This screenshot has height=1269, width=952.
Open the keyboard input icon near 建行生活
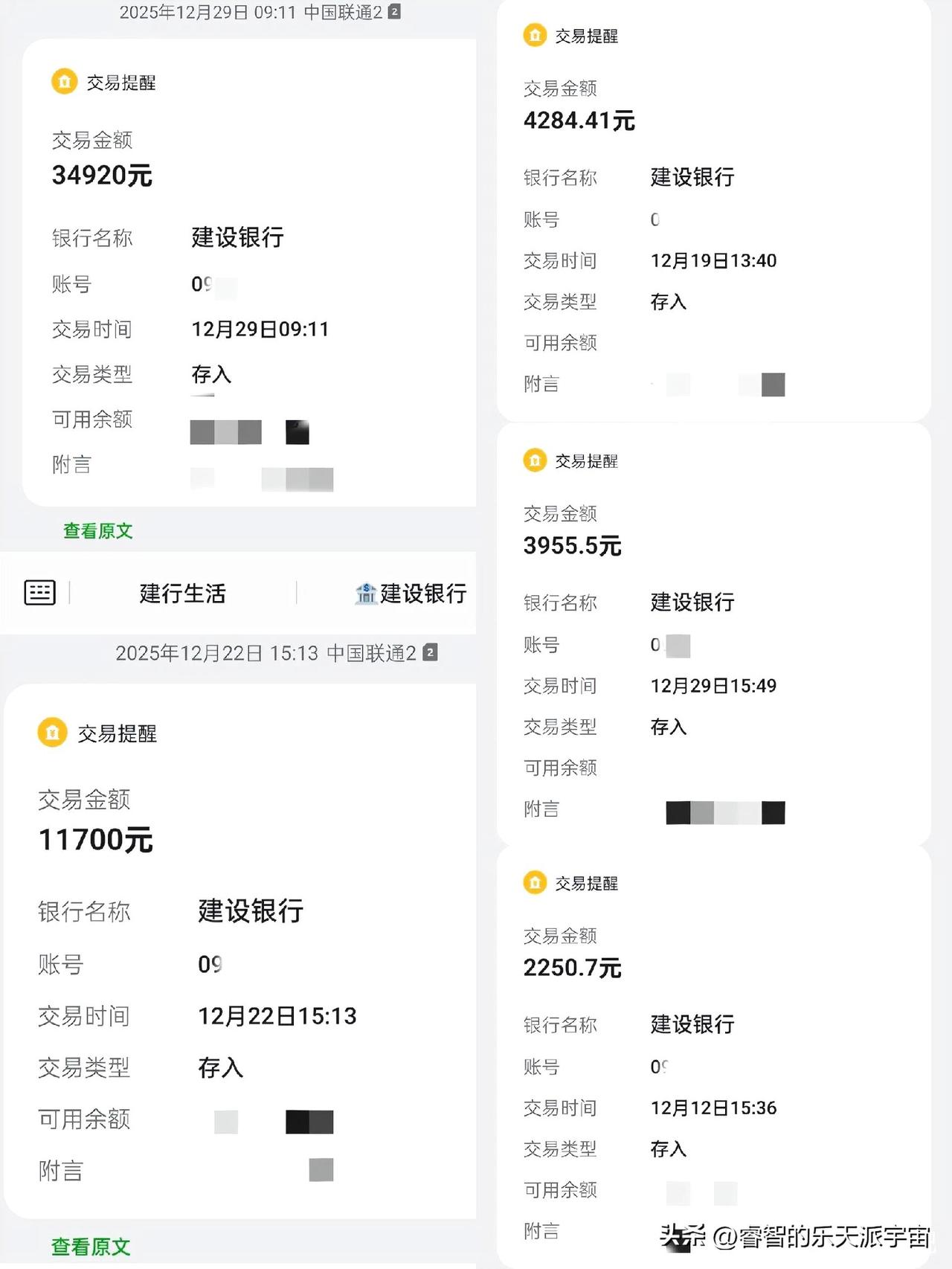[x=39, y=592]
